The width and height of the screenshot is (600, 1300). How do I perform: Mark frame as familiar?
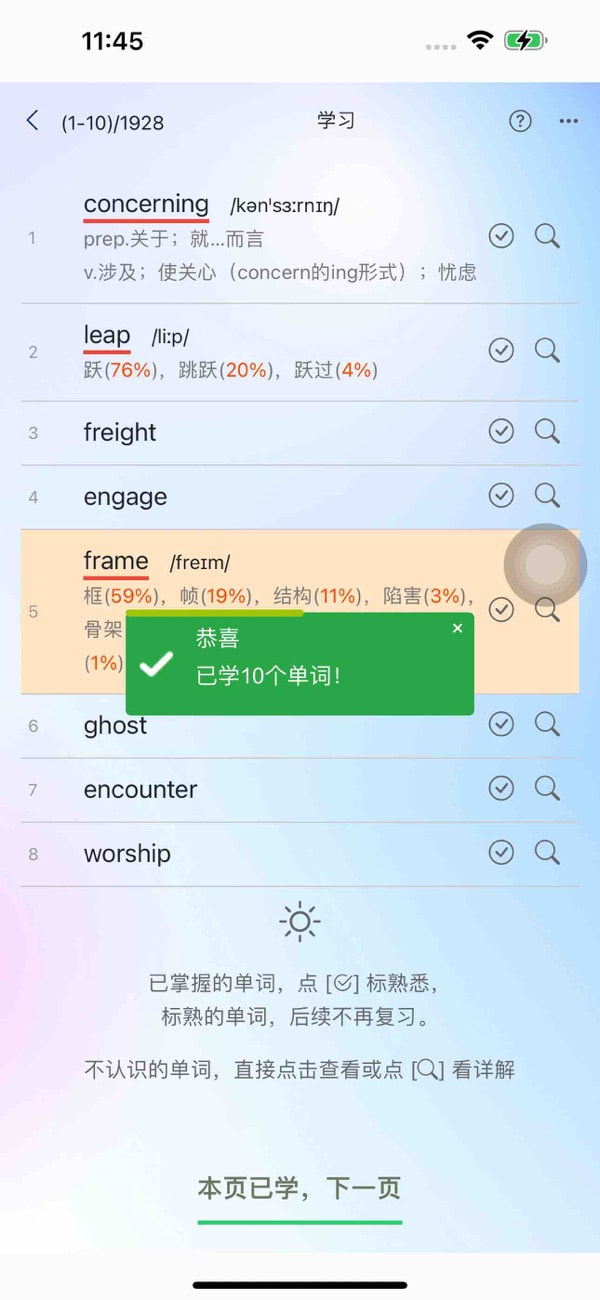point(501,610)
